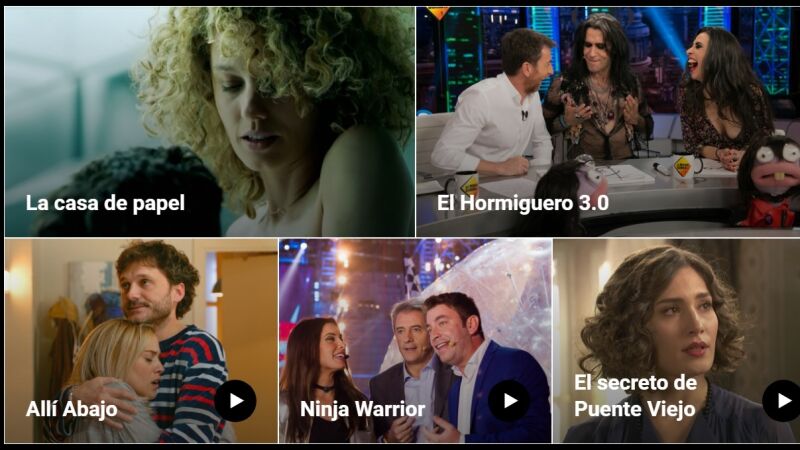Open the La casa de papel tile

coord(209,122)
